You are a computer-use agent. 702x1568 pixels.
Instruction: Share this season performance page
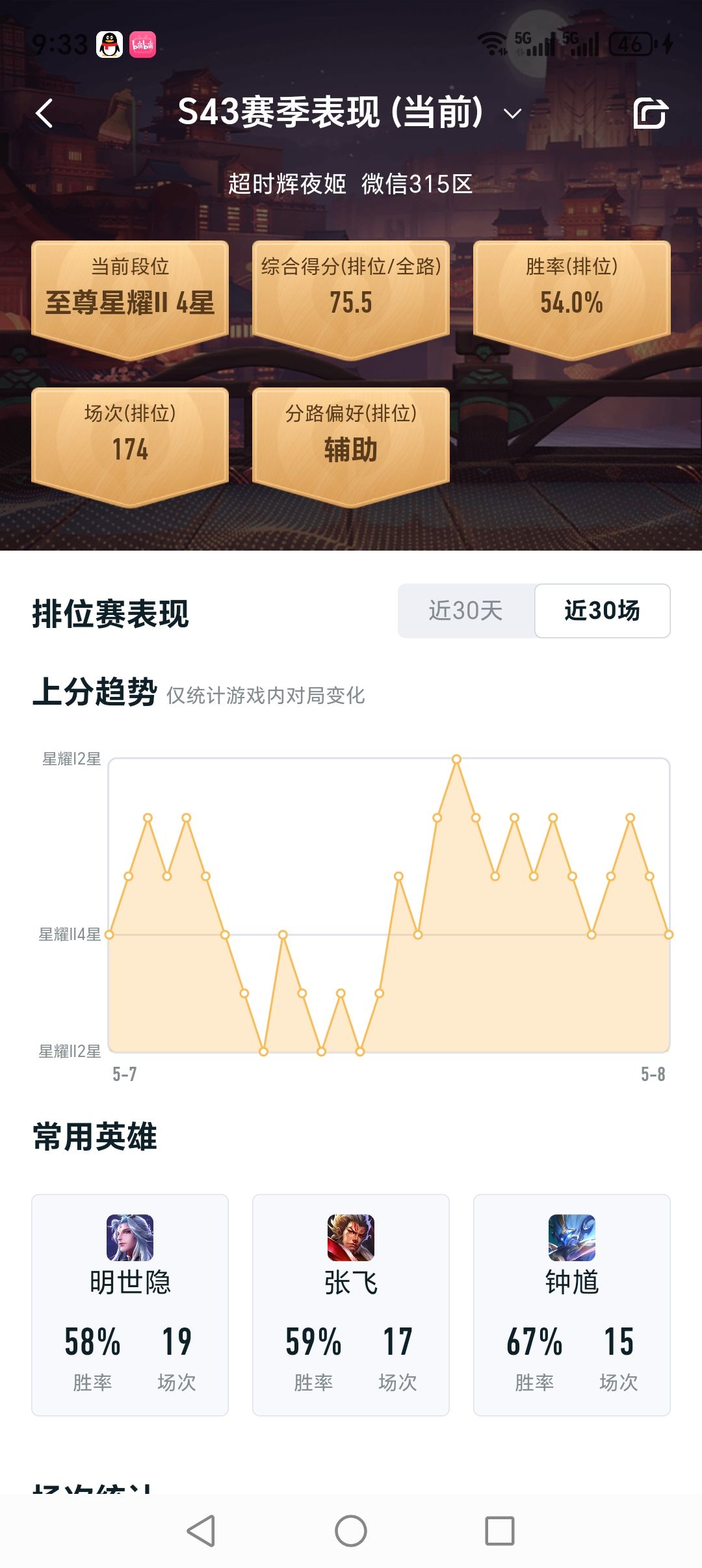click(x=651, y=114)
